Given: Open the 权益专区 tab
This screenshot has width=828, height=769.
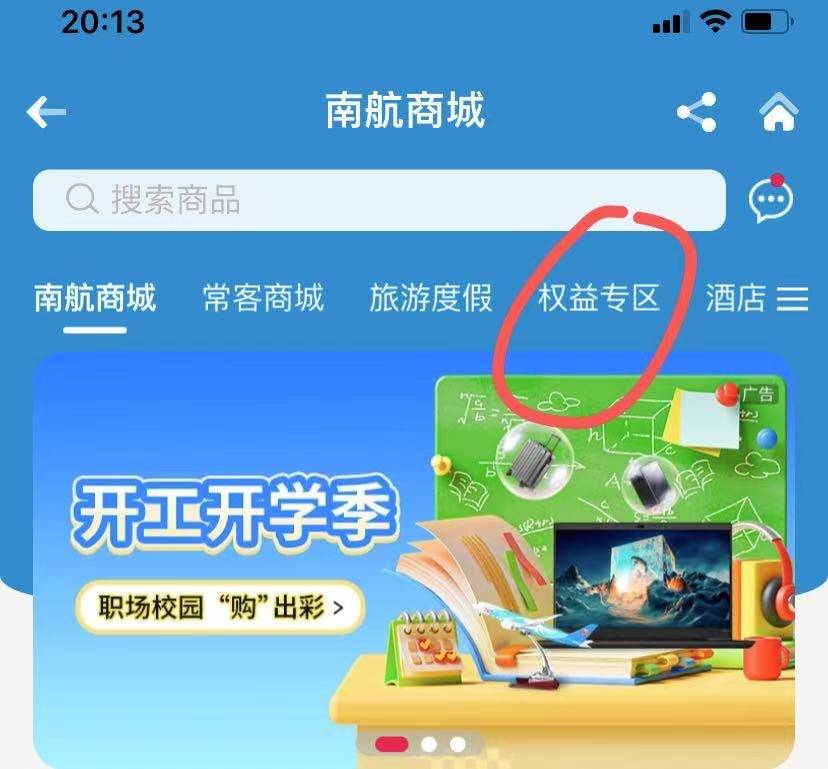Looking at the screenshot, I should [x=599, y=298].
